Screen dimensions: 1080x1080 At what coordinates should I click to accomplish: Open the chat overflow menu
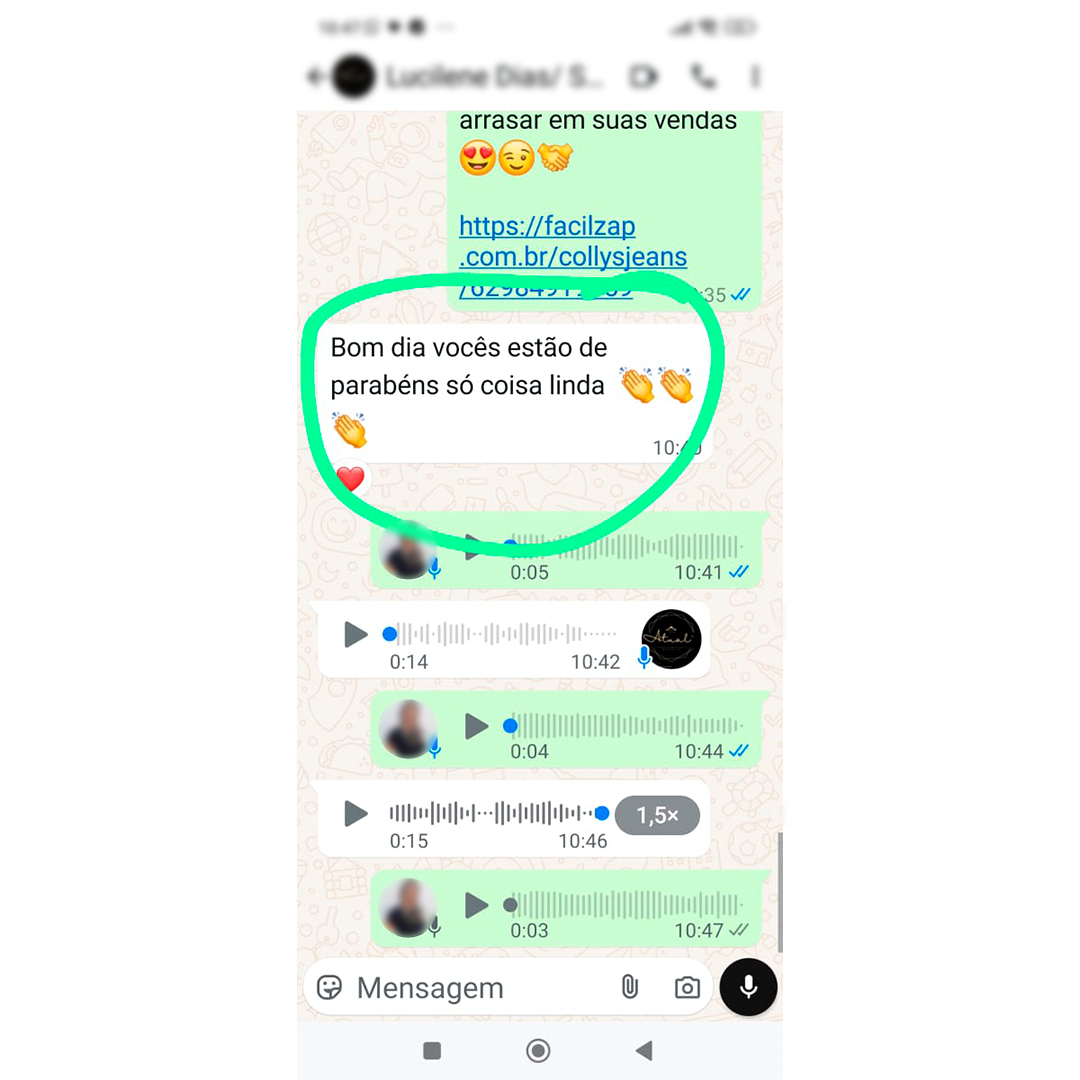(x=755, y=77)
